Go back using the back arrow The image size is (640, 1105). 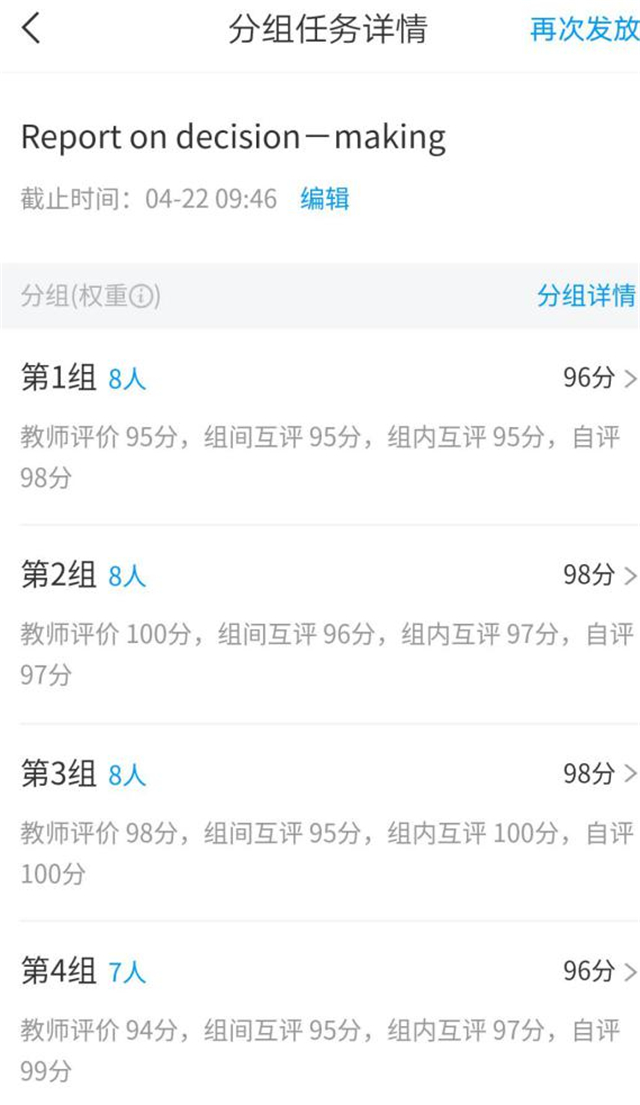tap(32, 30)
